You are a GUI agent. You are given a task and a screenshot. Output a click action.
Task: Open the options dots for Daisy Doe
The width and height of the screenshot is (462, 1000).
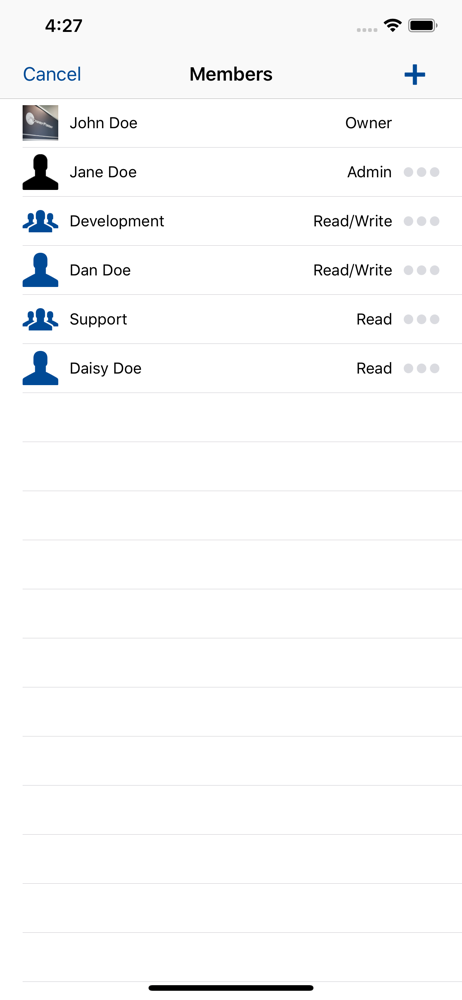point(421,369)
